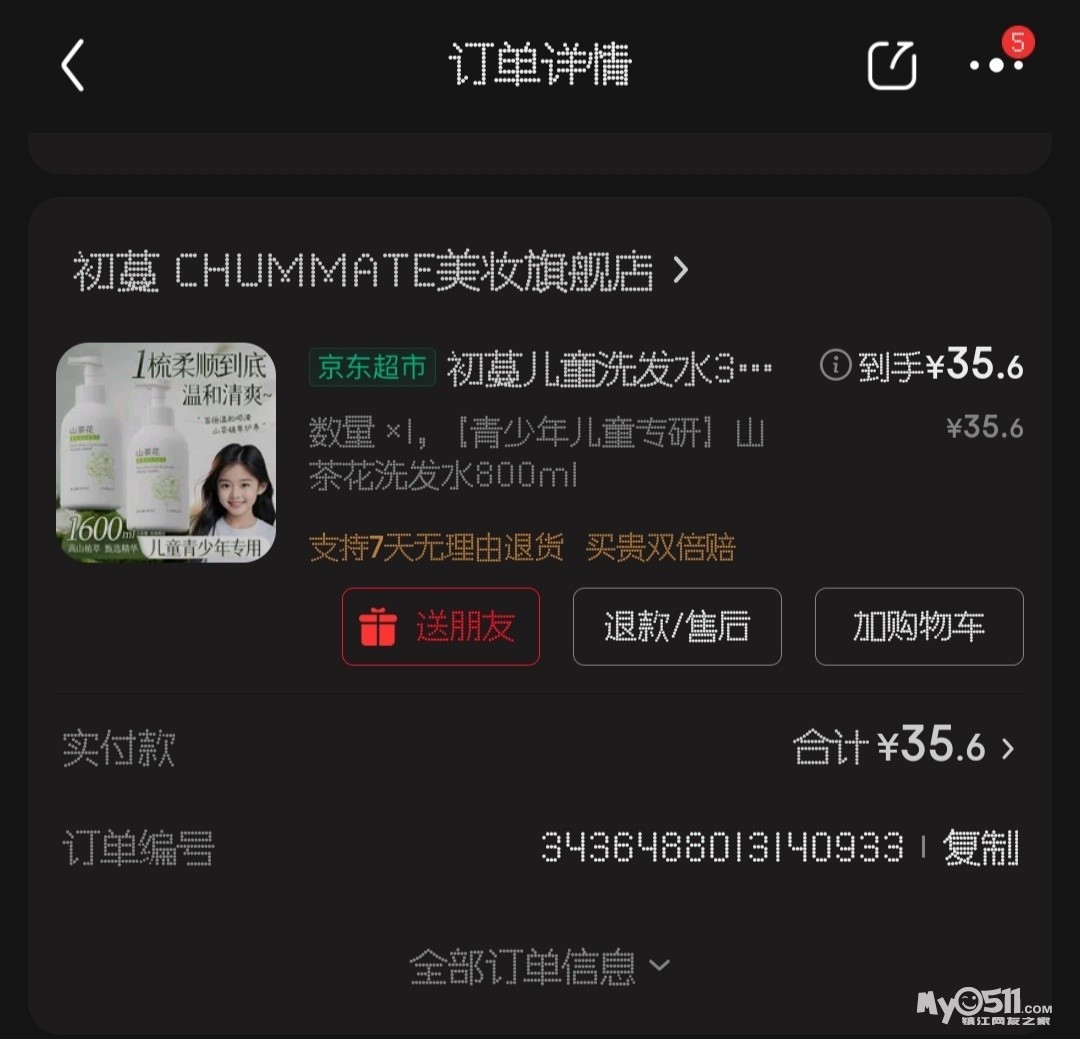Request 退款/售后 for this item
1080x1039 pixels.
pos(677,627)
